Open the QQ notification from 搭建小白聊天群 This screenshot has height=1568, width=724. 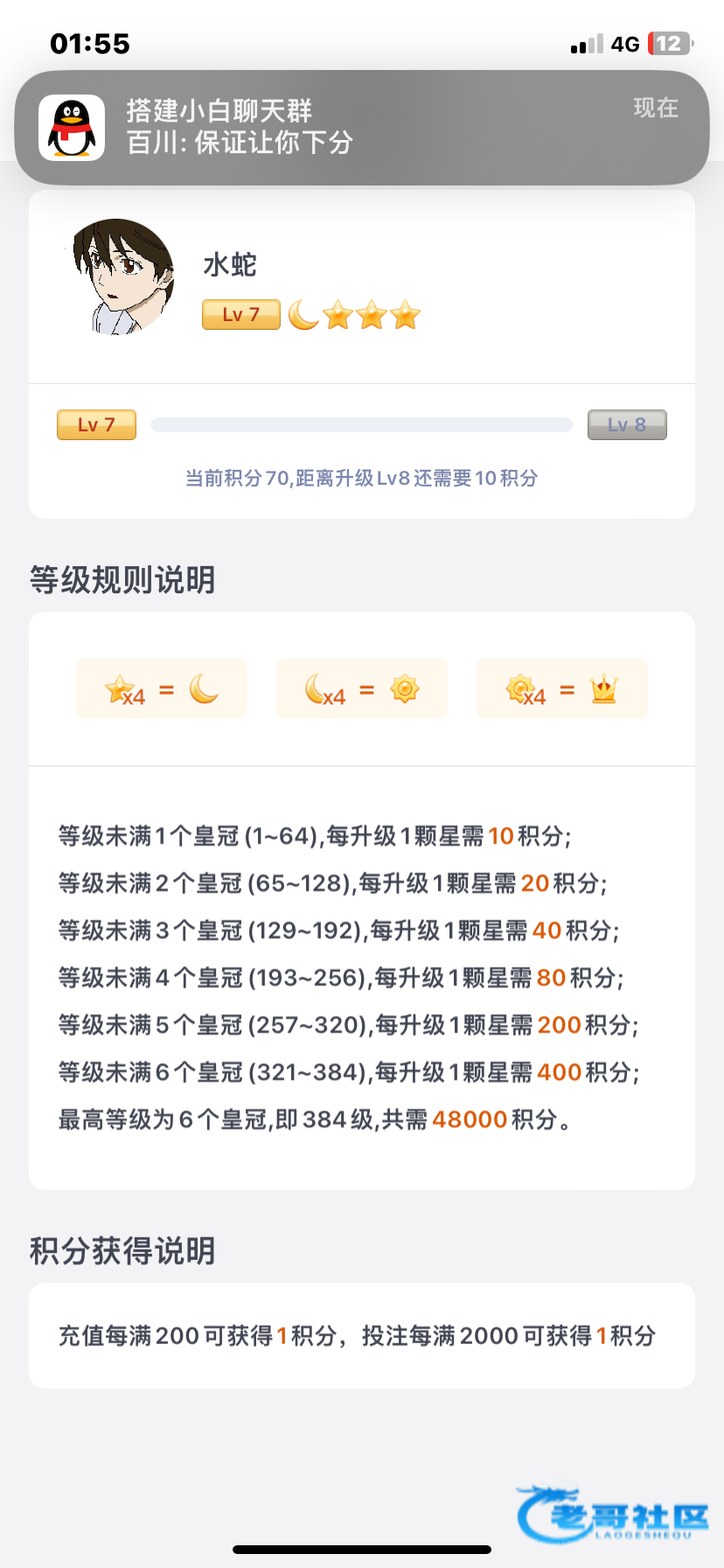pyautogui.click(x=361, y=127)
